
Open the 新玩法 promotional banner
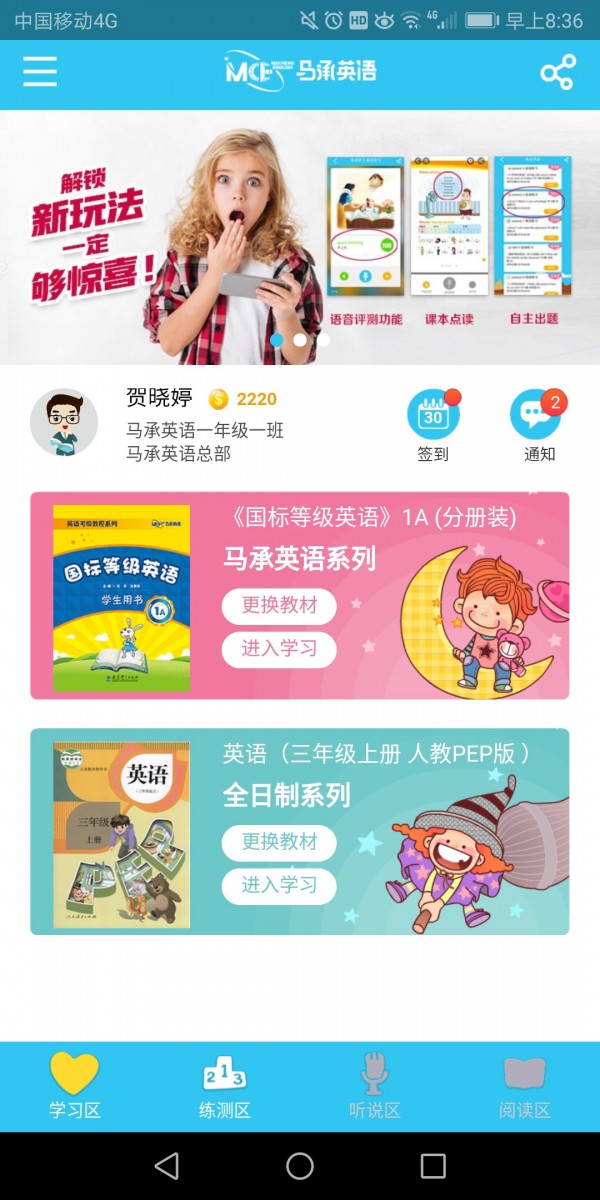[300, 237]
